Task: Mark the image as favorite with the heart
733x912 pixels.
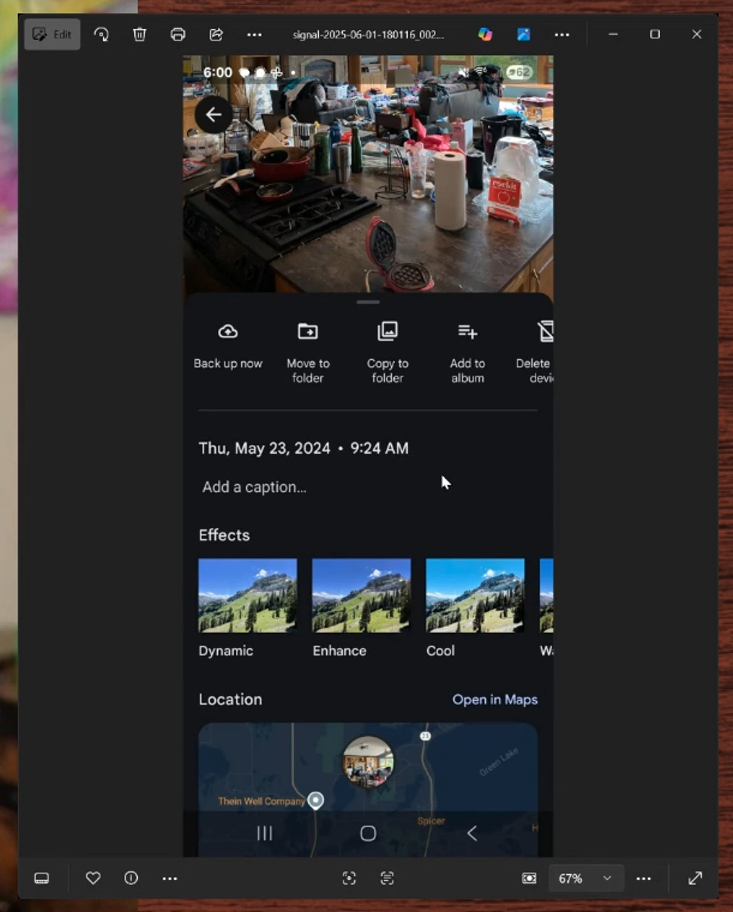Action: [x=93, y=878]
